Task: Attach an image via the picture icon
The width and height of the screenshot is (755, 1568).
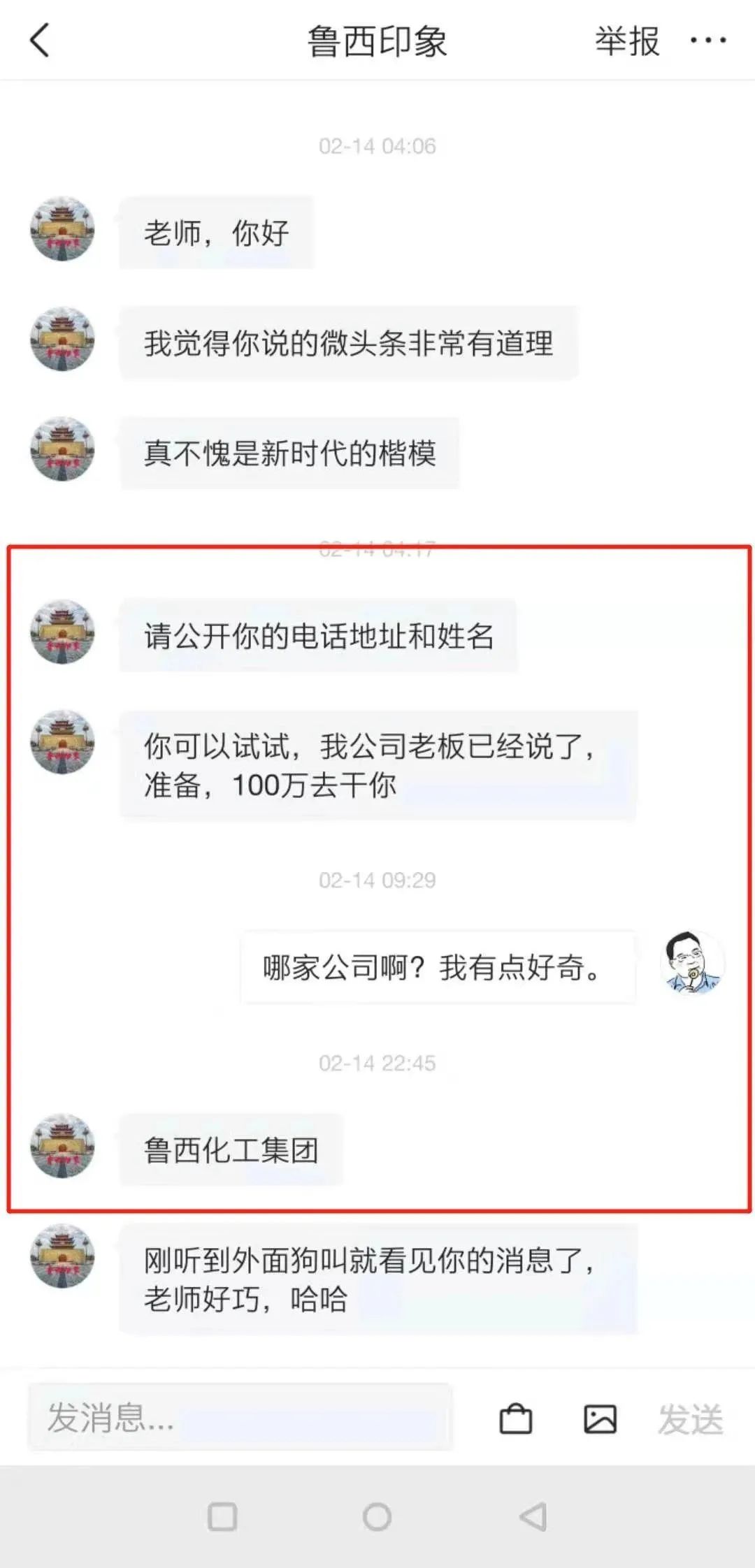Action: click(x=600, y=1419)
